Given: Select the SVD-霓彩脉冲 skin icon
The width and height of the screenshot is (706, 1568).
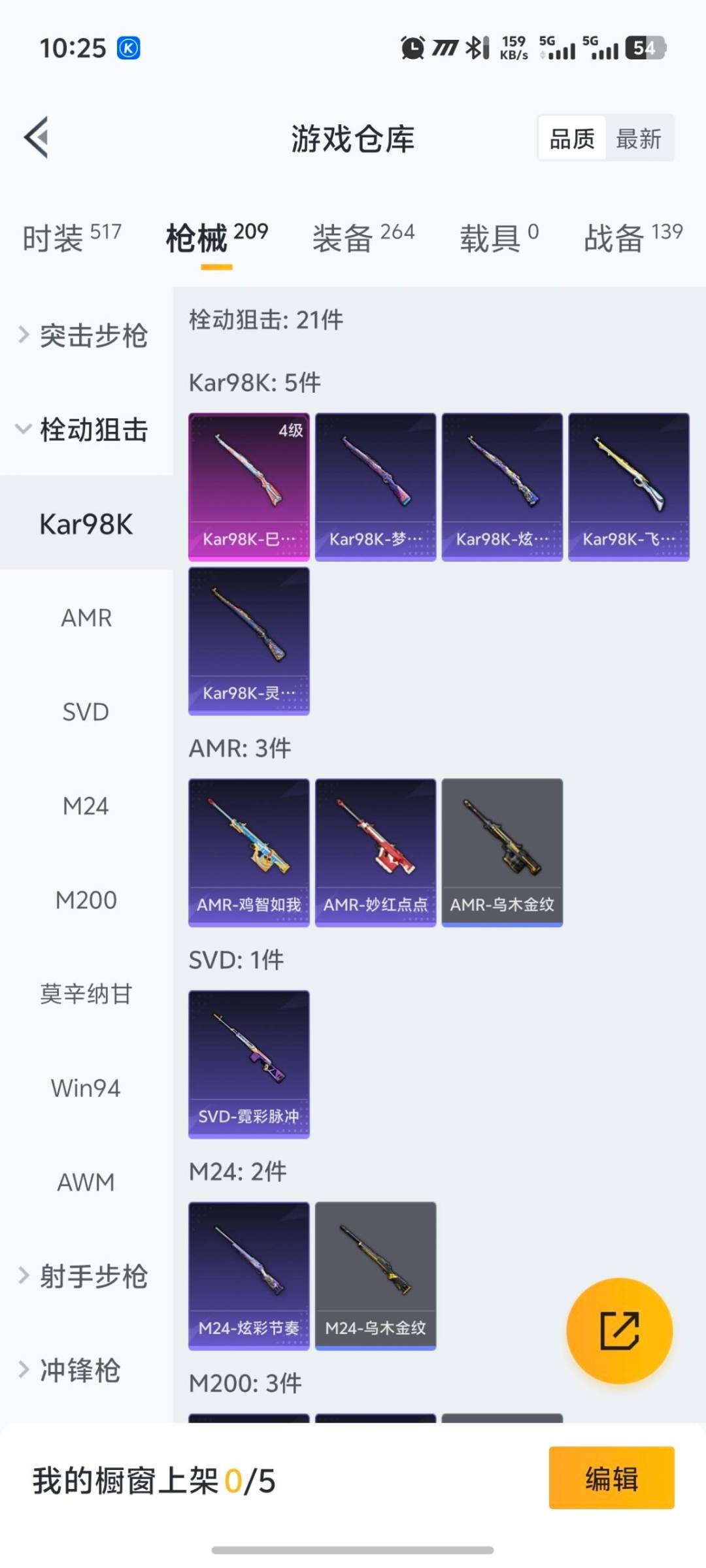Looking at the screenshot, I should click(248, 1065).
